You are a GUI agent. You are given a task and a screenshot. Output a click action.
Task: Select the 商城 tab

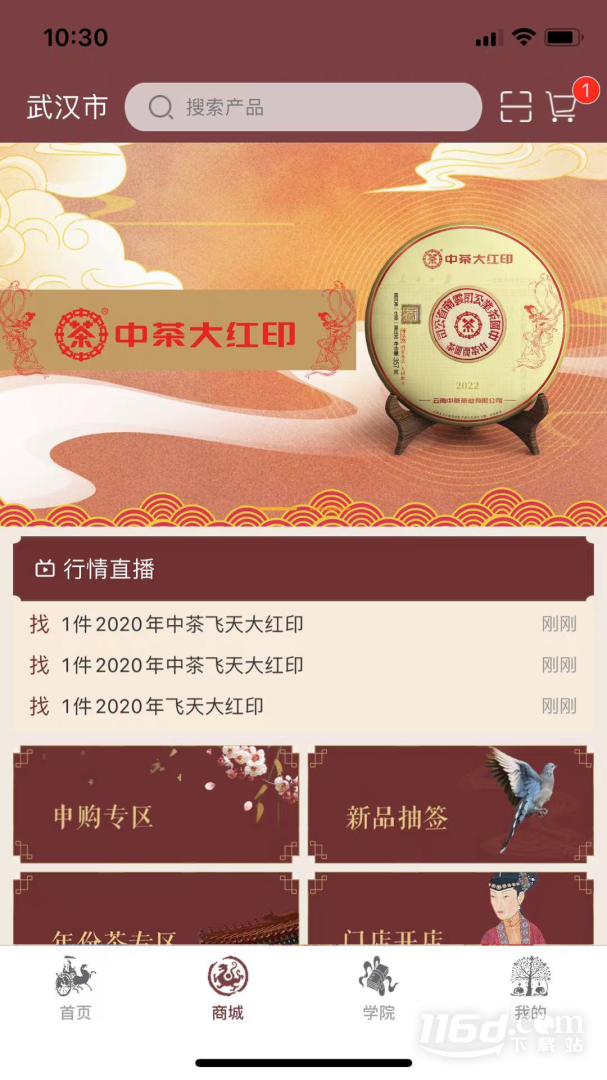coord(227,988)
